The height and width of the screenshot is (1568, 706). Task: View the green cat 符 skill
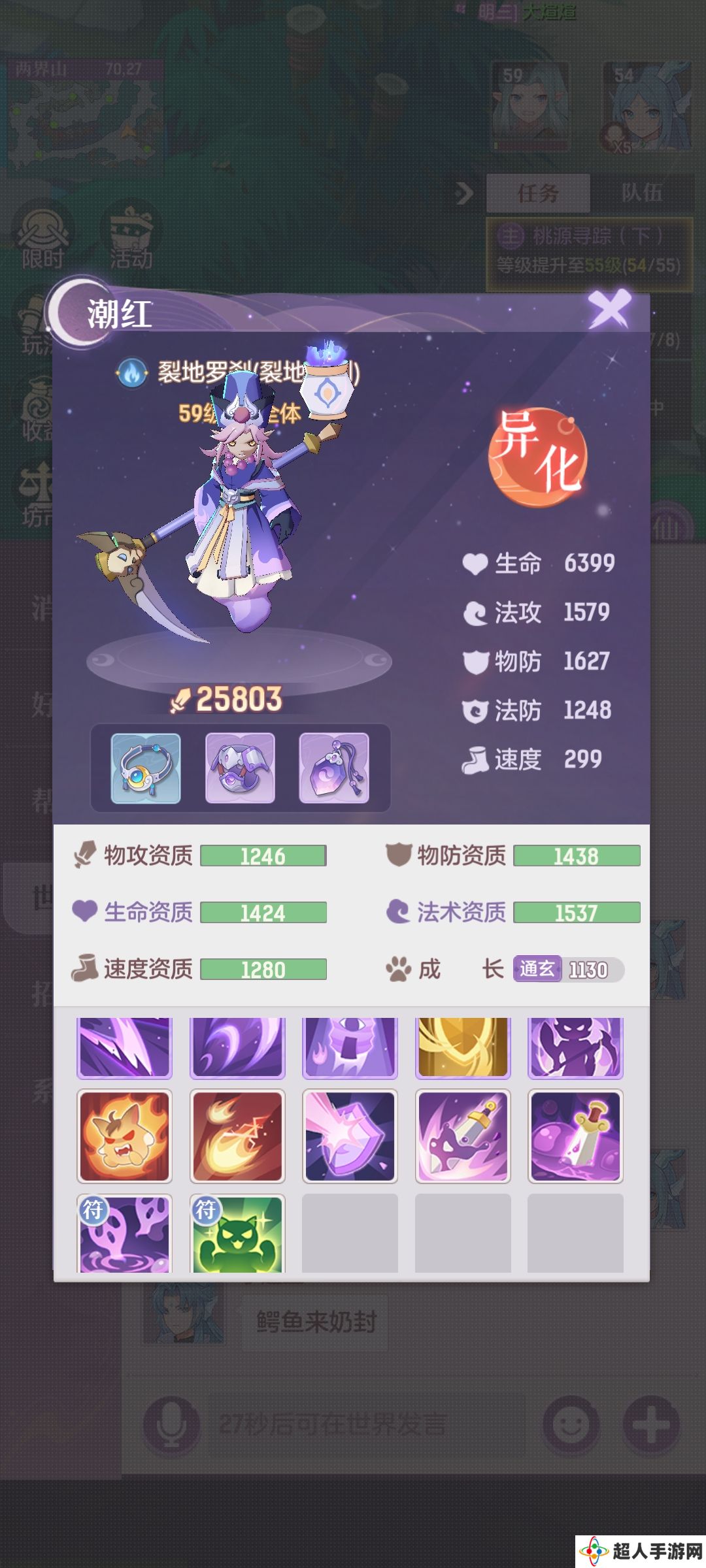click(x=237, y=1233)
